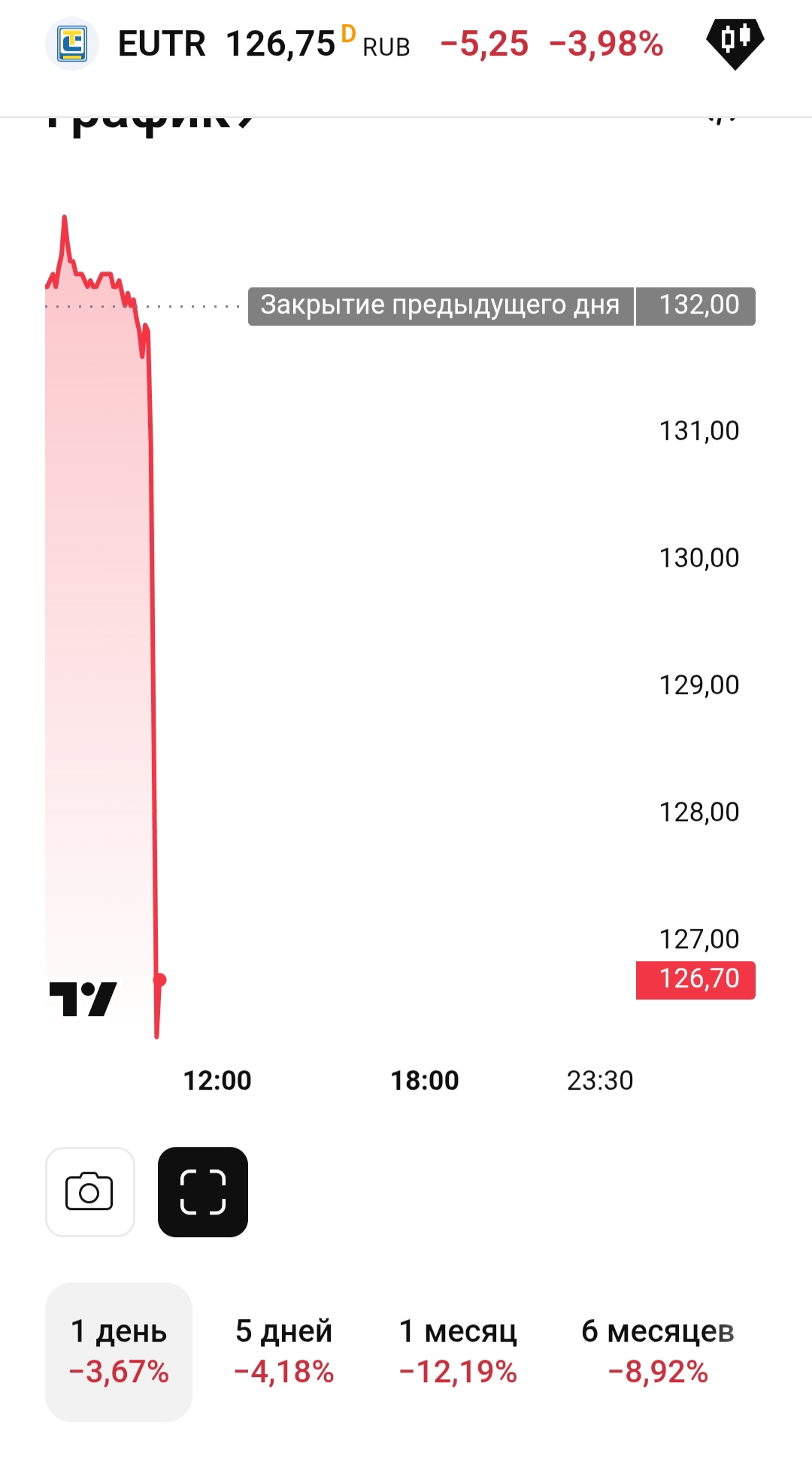Switch to the 5 дней period
812x1465 pixels.
[283, 1351]
